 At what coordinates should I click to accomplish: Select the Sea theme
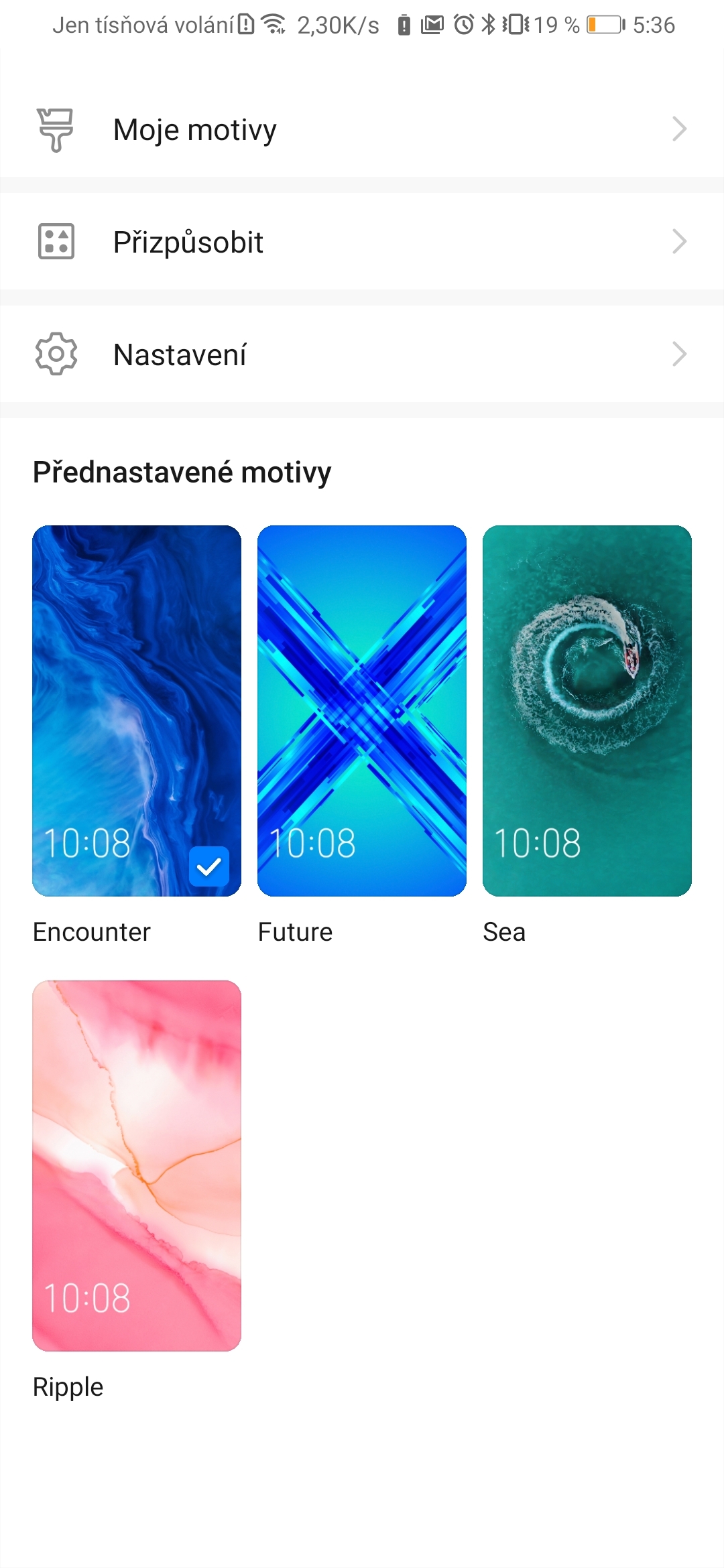tap(587, 710)
